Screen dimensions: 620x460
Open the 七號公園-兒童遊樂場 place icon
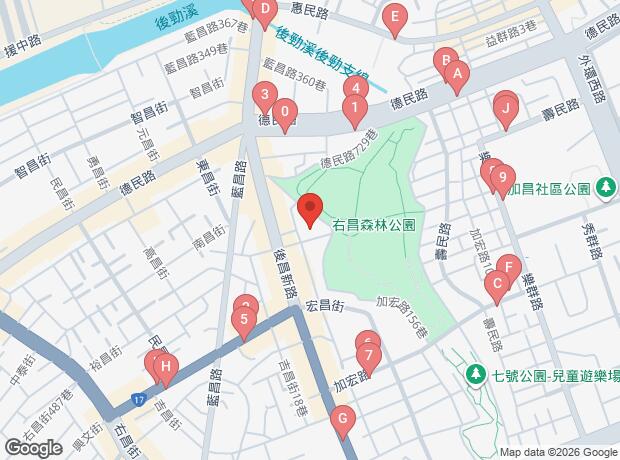pyautogui.click(x=478, y=376)
